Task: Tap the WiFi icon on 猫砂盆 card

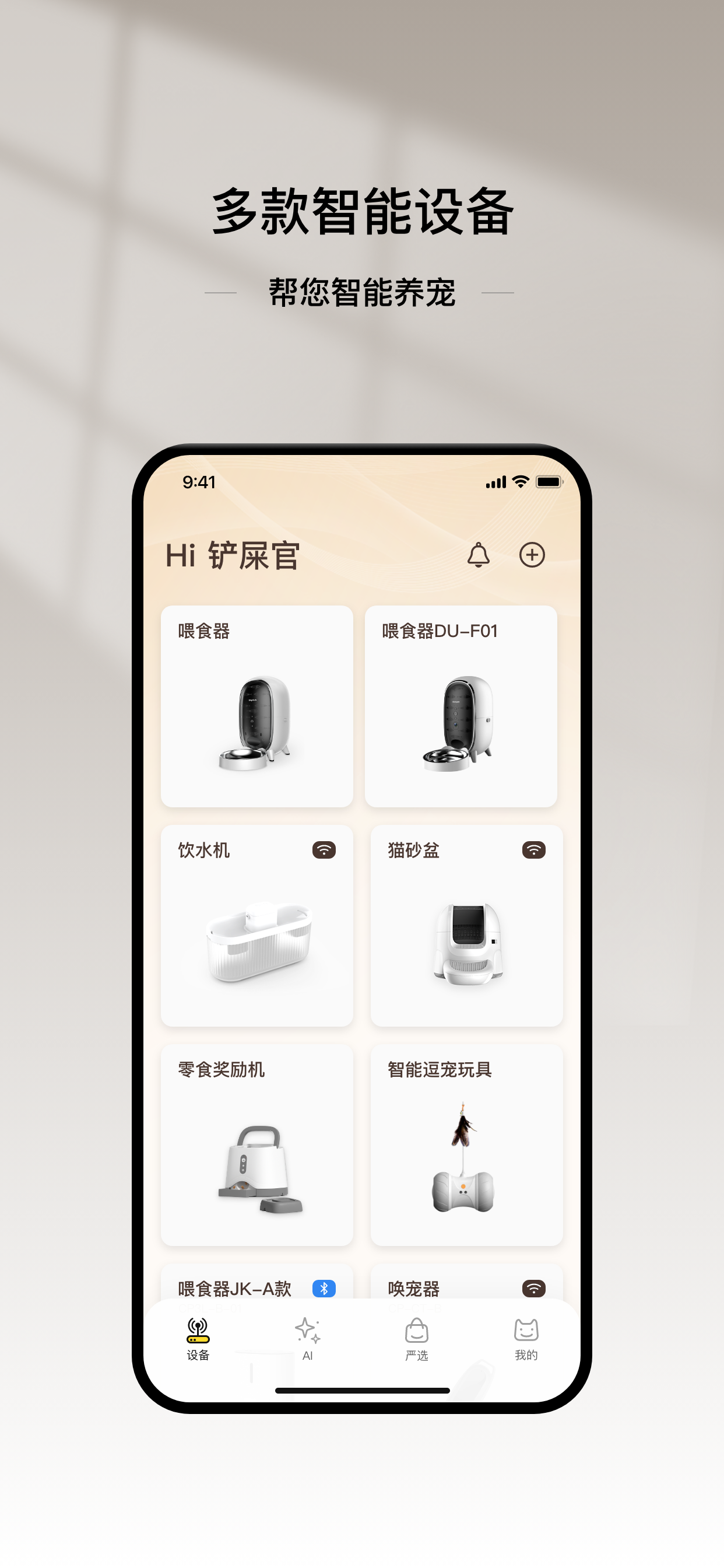Action: [x=533, y=850]
